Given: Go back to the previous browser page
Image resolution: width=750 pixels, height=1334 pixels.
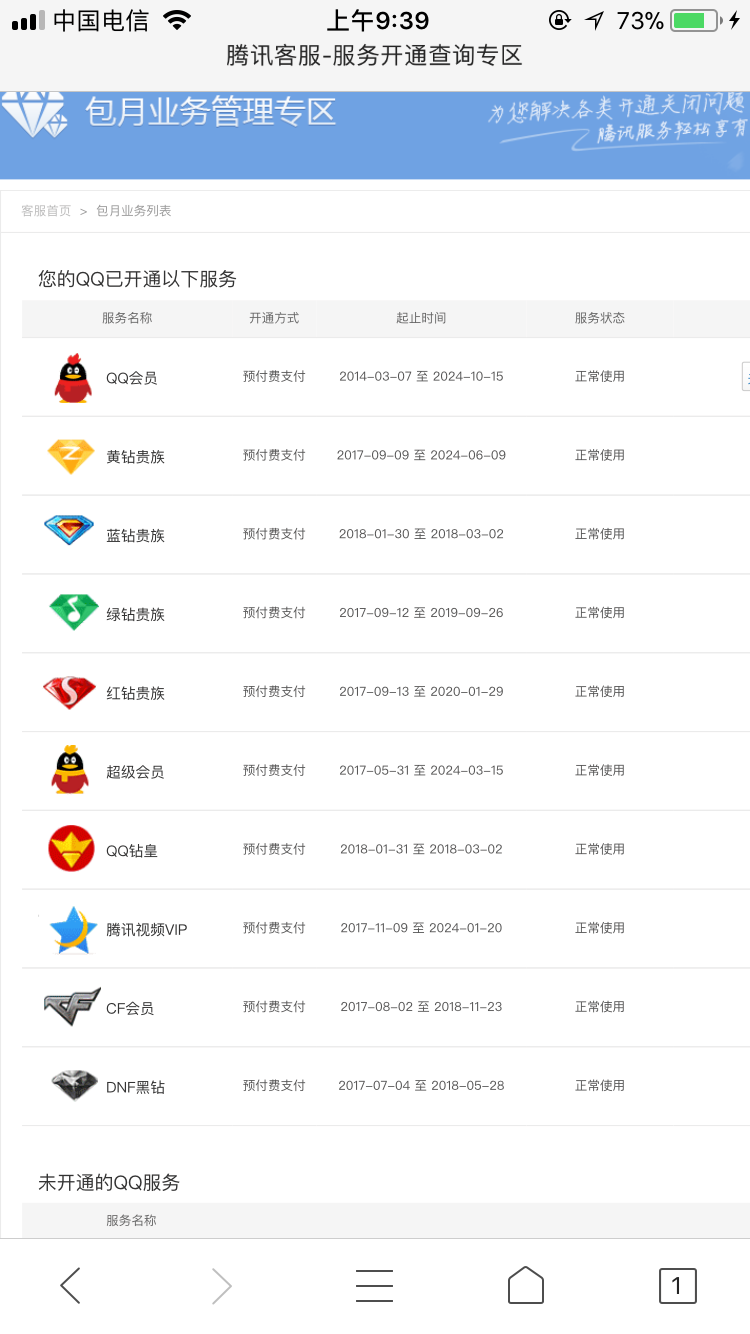Looking at the screenshot, I should 70,1286.
